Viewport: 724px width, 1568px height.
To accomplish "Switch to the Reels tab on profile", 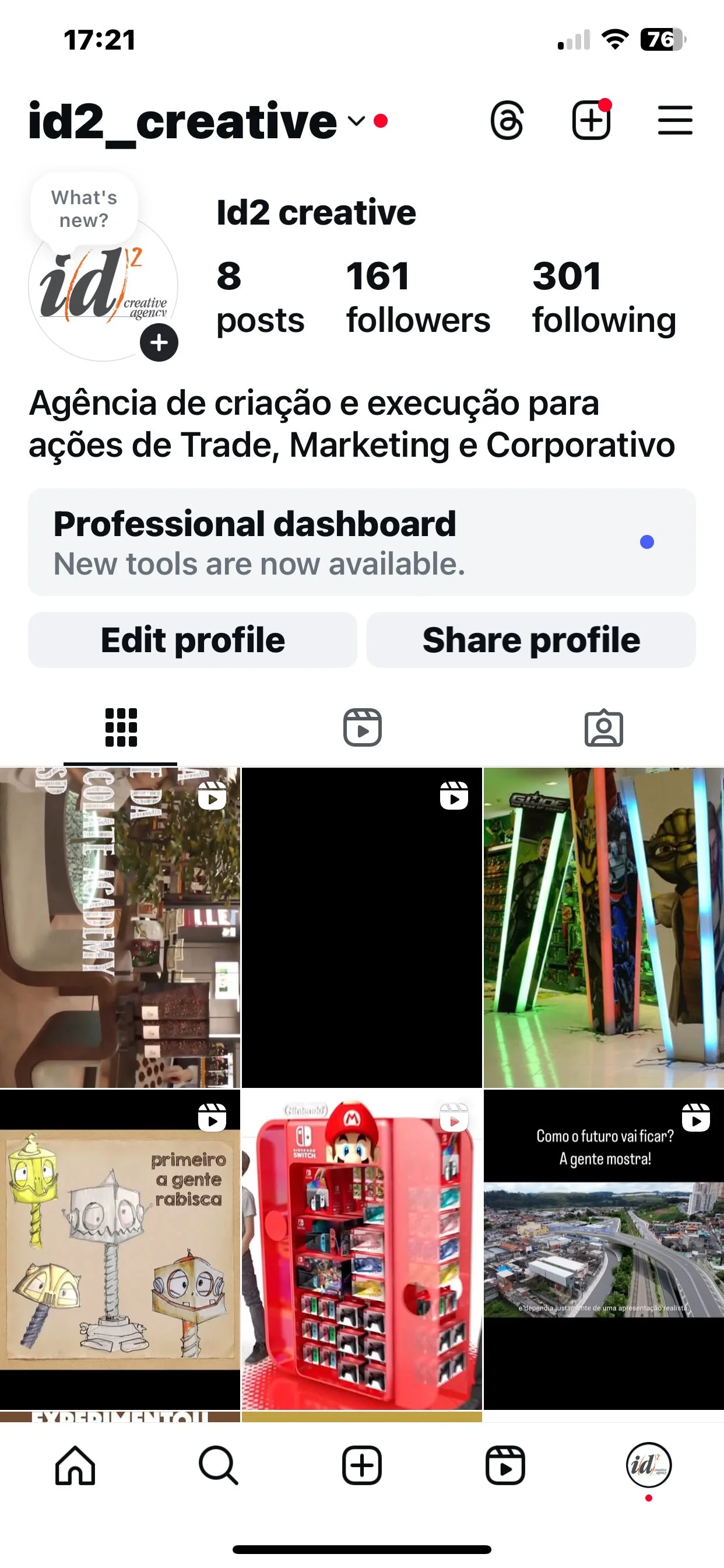I will tap(362, 727).
